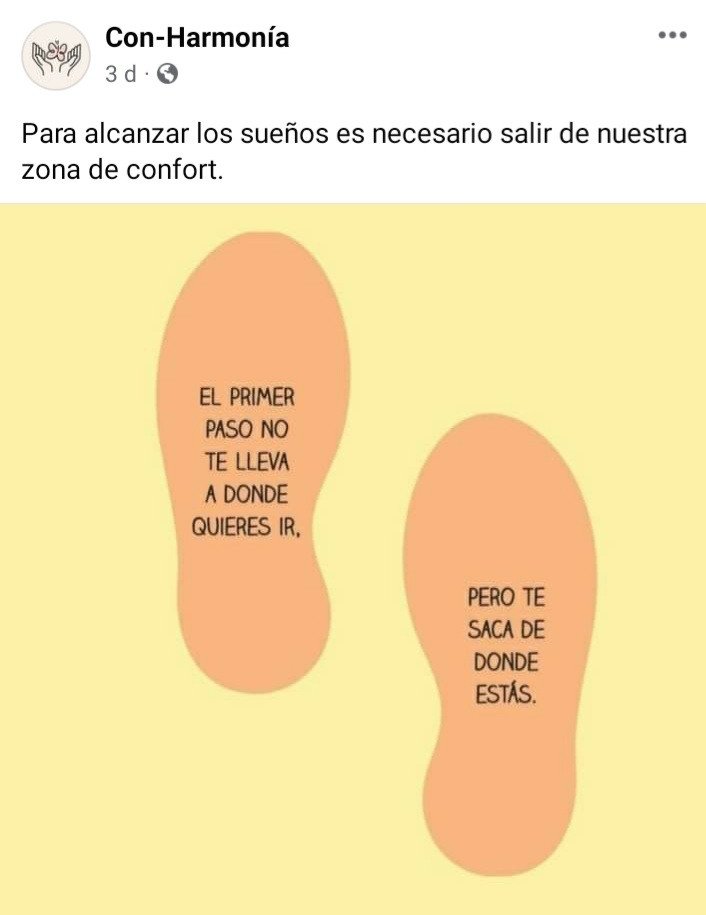Open Con-Harmonía's profile picture
Viewport: 706px width, 915px height.
click(x=56, y=56)
